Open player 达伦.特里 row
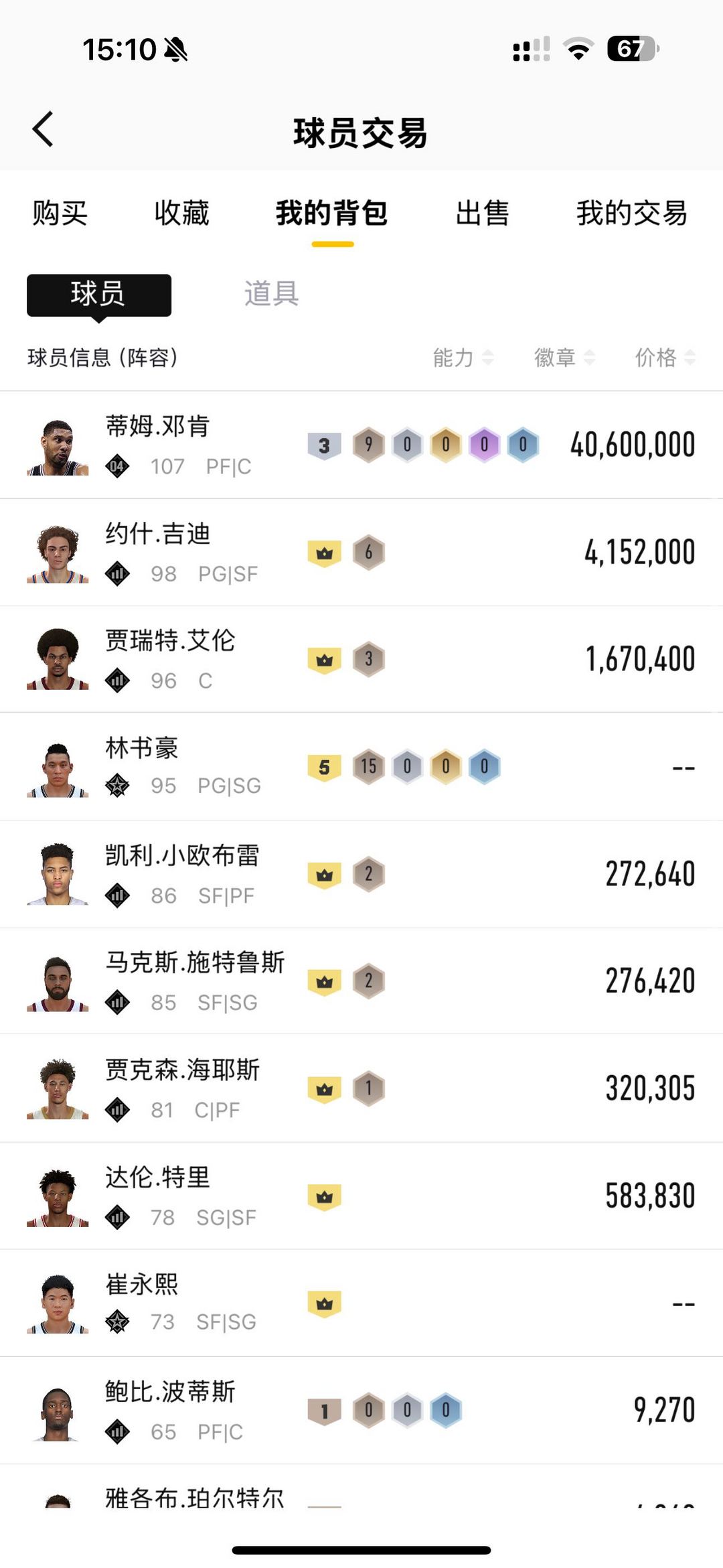 pyautogui.click(x=361, y=1196)
